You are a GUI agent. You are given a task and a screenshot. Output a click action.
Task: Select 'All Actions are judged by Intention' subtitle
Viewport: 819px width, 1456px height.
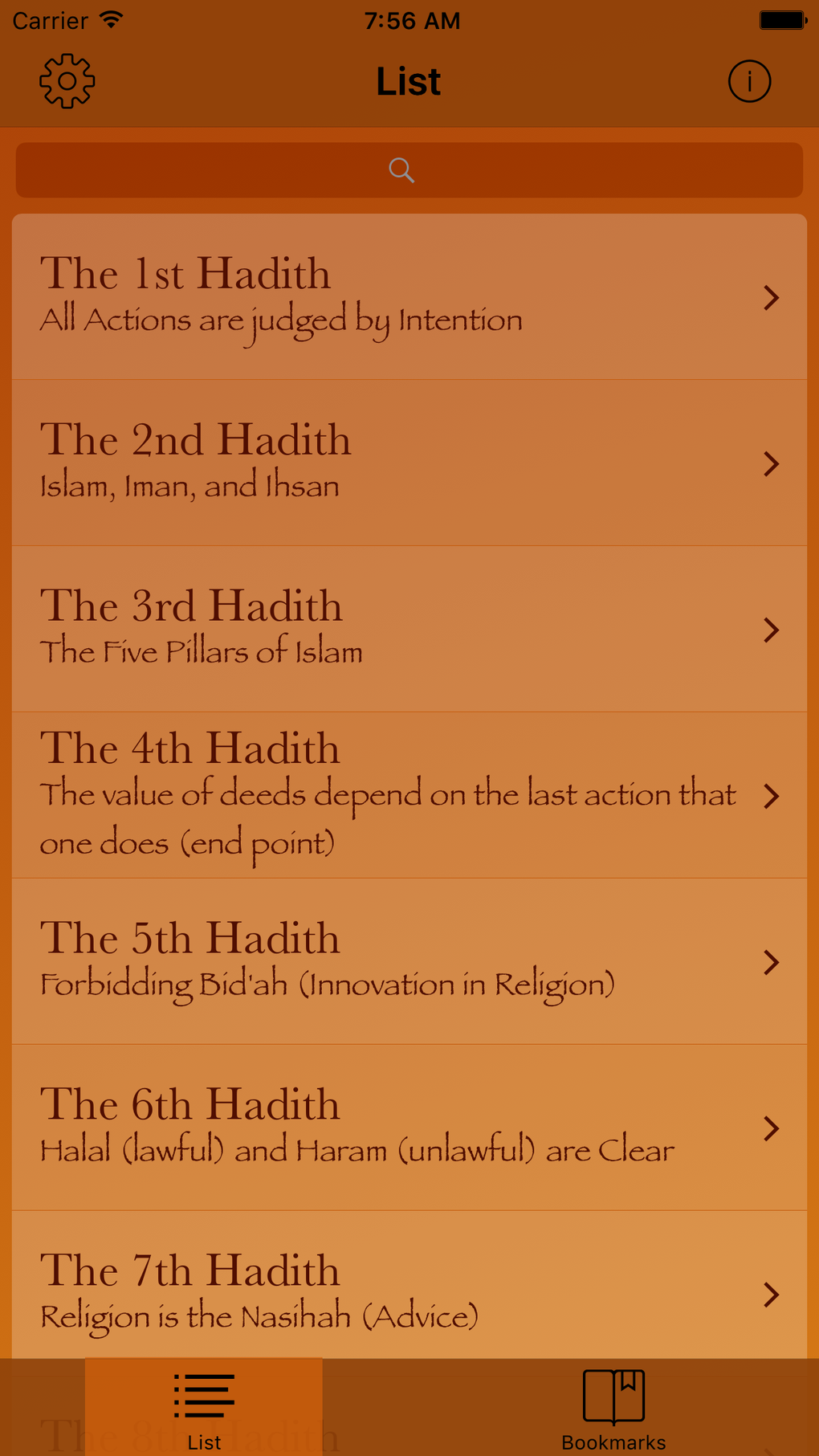click(280, 319)
